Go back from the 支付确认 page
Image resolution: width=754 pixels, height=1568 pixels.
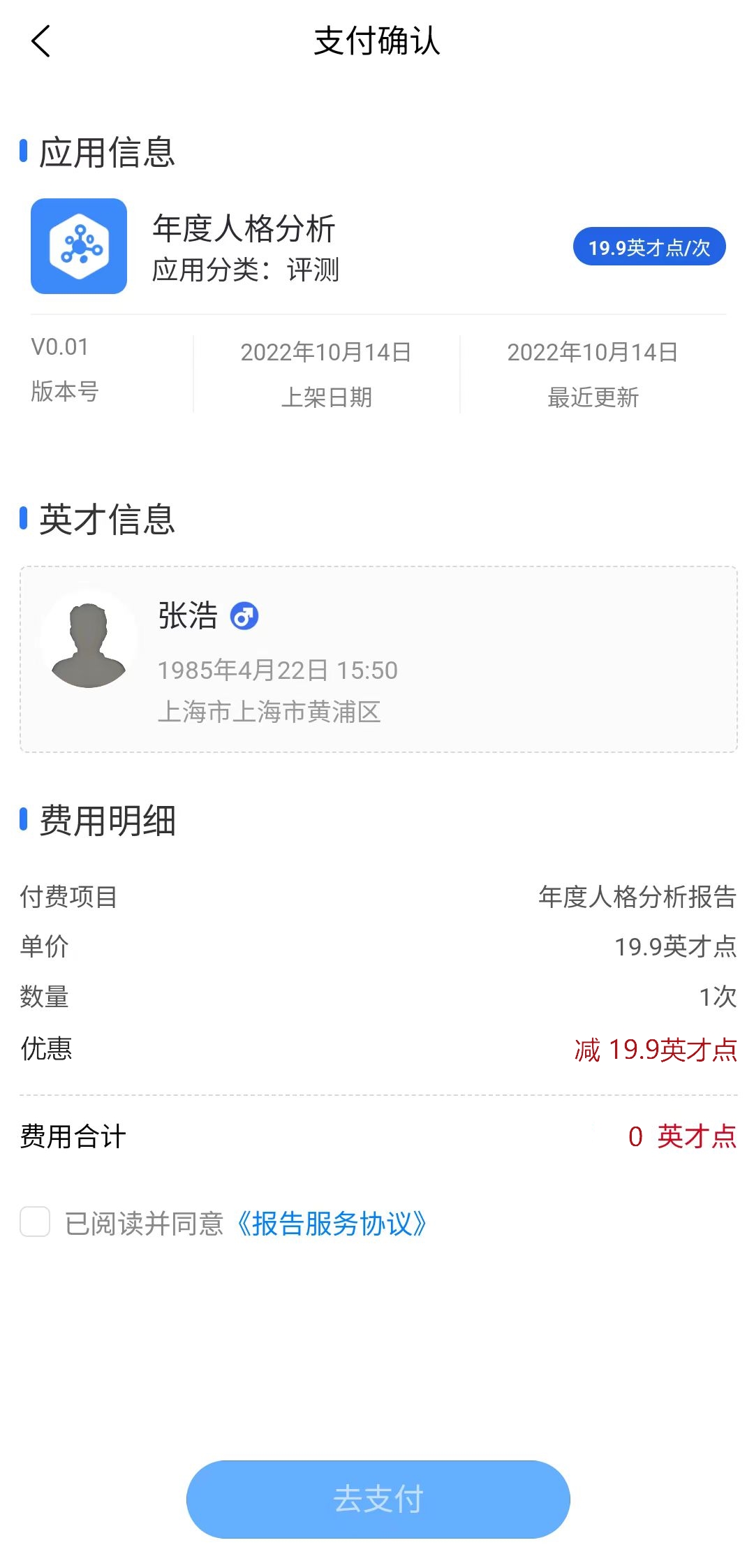point(41,41)
